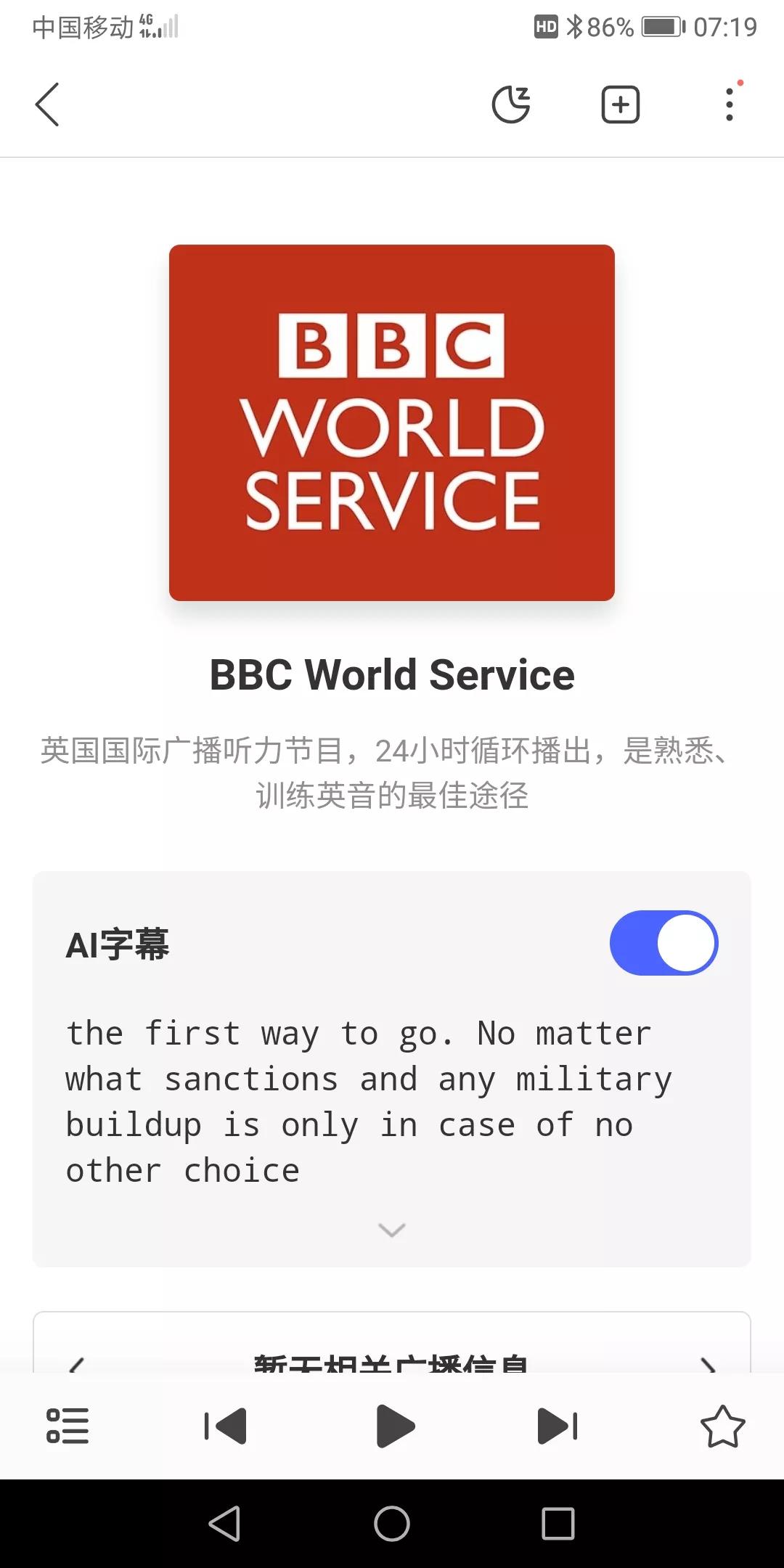Viewport: 784px width, 1568px height.
Task: Open the sleep timer
Action: pos(512,105)
